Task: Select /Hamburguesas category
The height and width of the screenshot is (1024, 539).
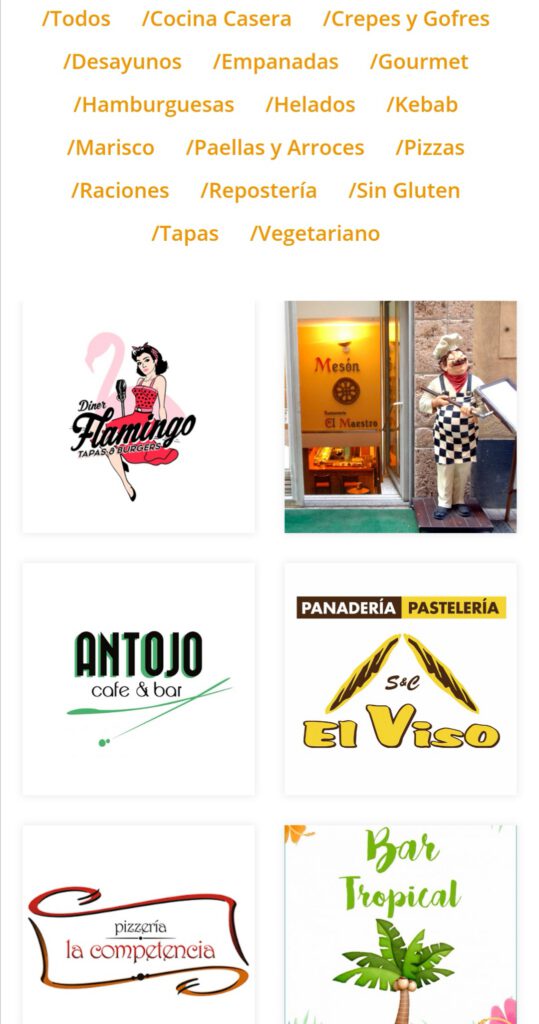Action: coord(154,105)
